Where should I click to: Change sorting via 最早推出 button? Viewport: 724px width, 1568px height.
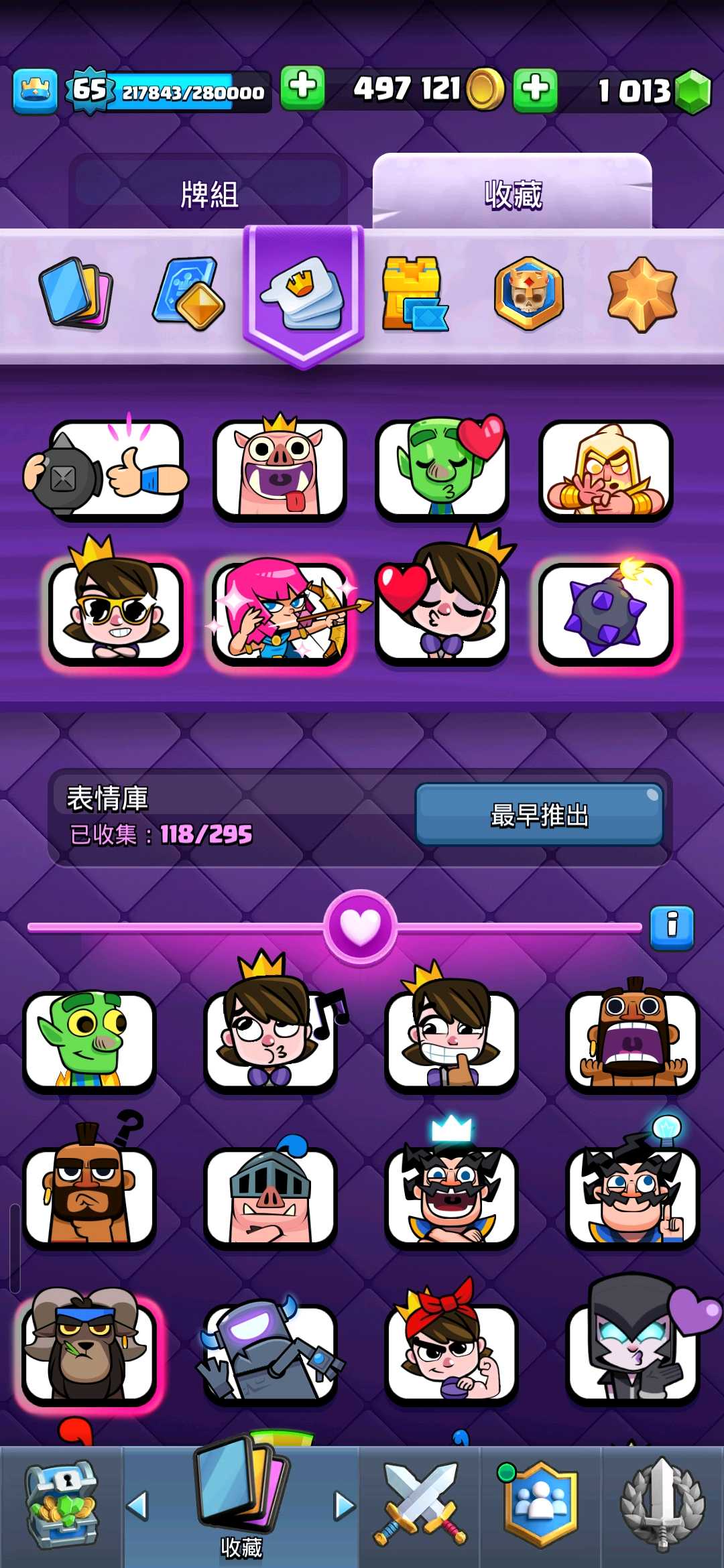point(539,814)
